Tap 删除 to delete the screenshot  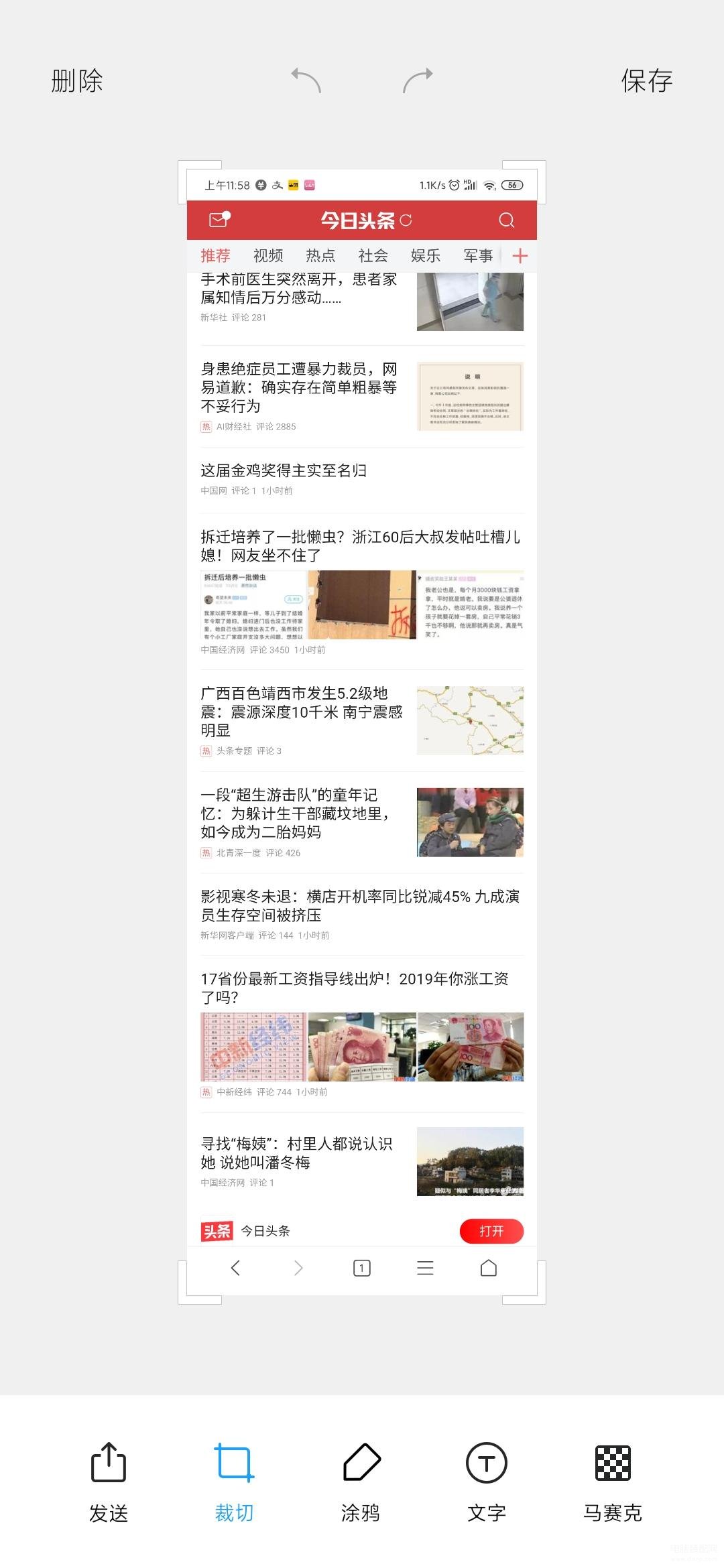click(77, 81)
